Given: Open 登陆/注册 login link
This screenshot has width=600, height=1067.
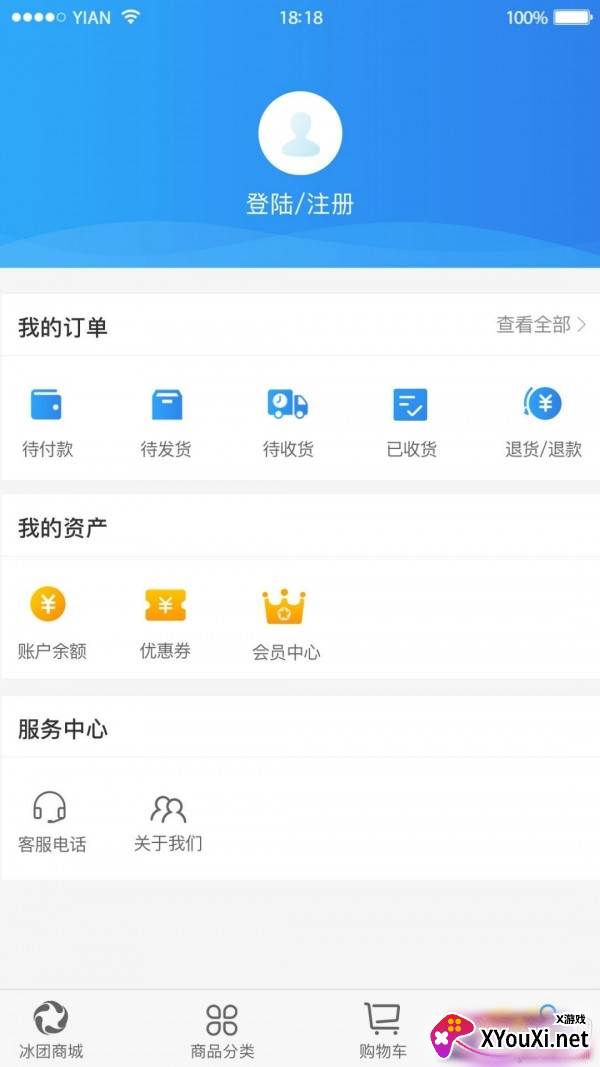Looking at the screenshot, I should (300, 204).
